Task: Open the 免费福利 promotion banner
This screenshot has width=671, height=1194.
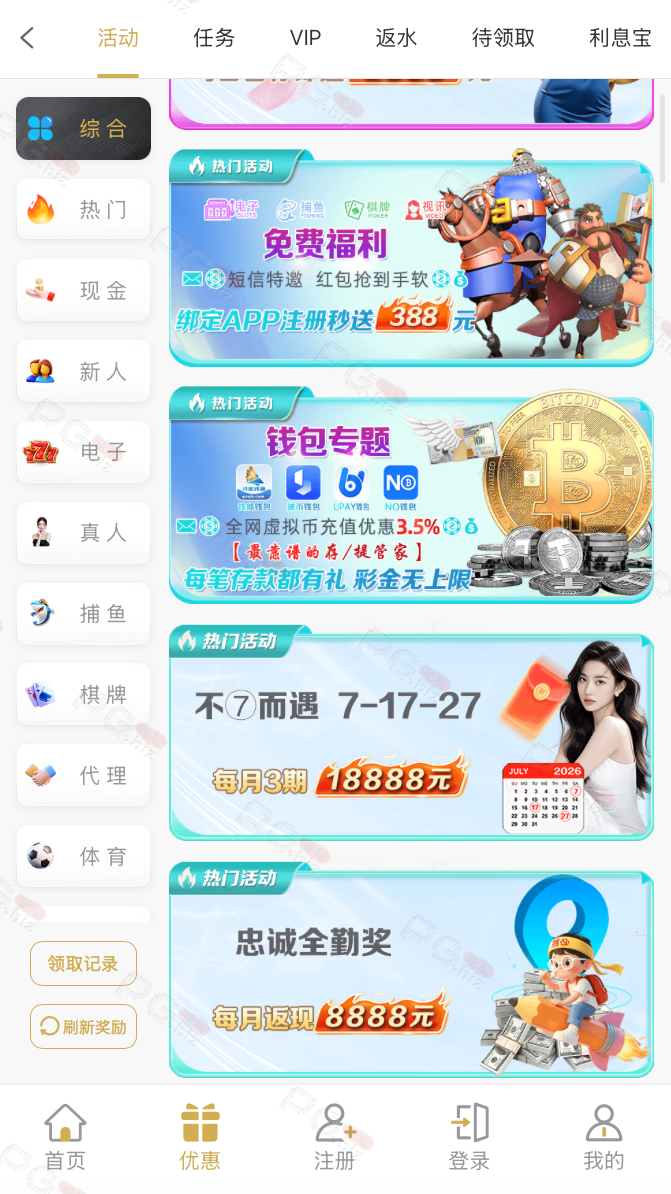Action: coord(410,258)
